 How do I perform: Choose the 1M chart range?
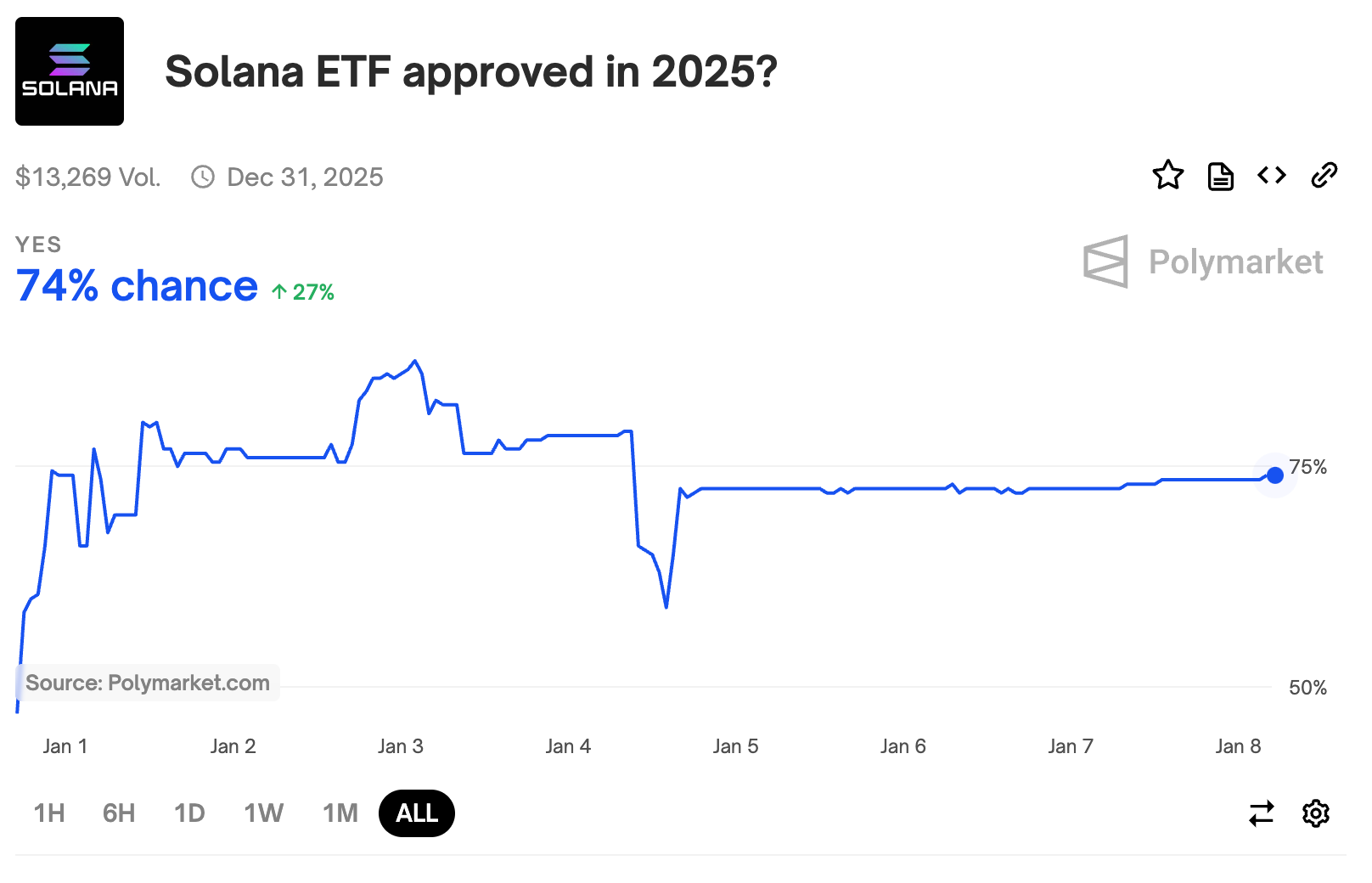[x=340, y=813]
